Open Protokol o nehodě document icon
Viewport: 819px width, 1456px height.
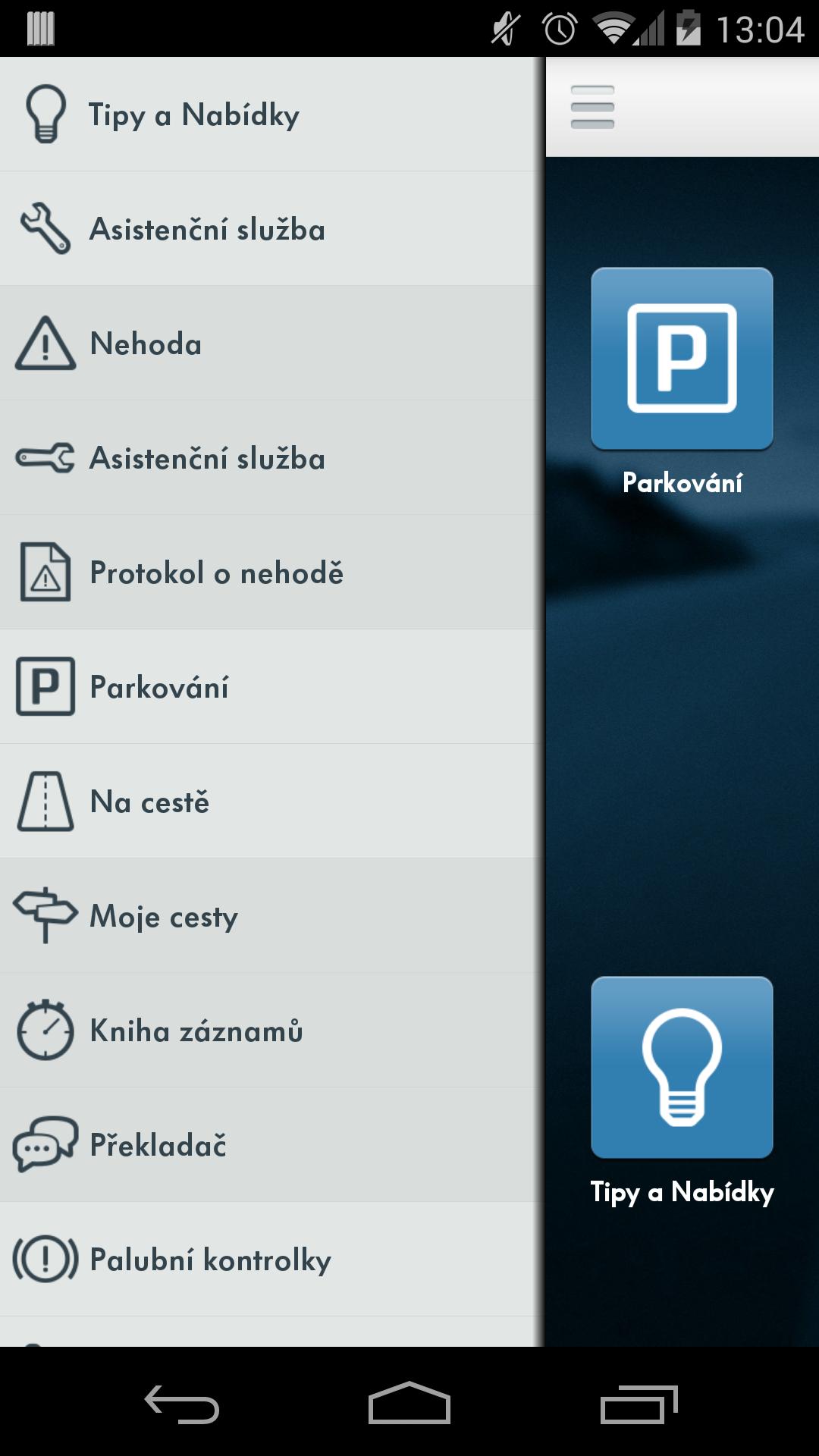tap(43, 573)
